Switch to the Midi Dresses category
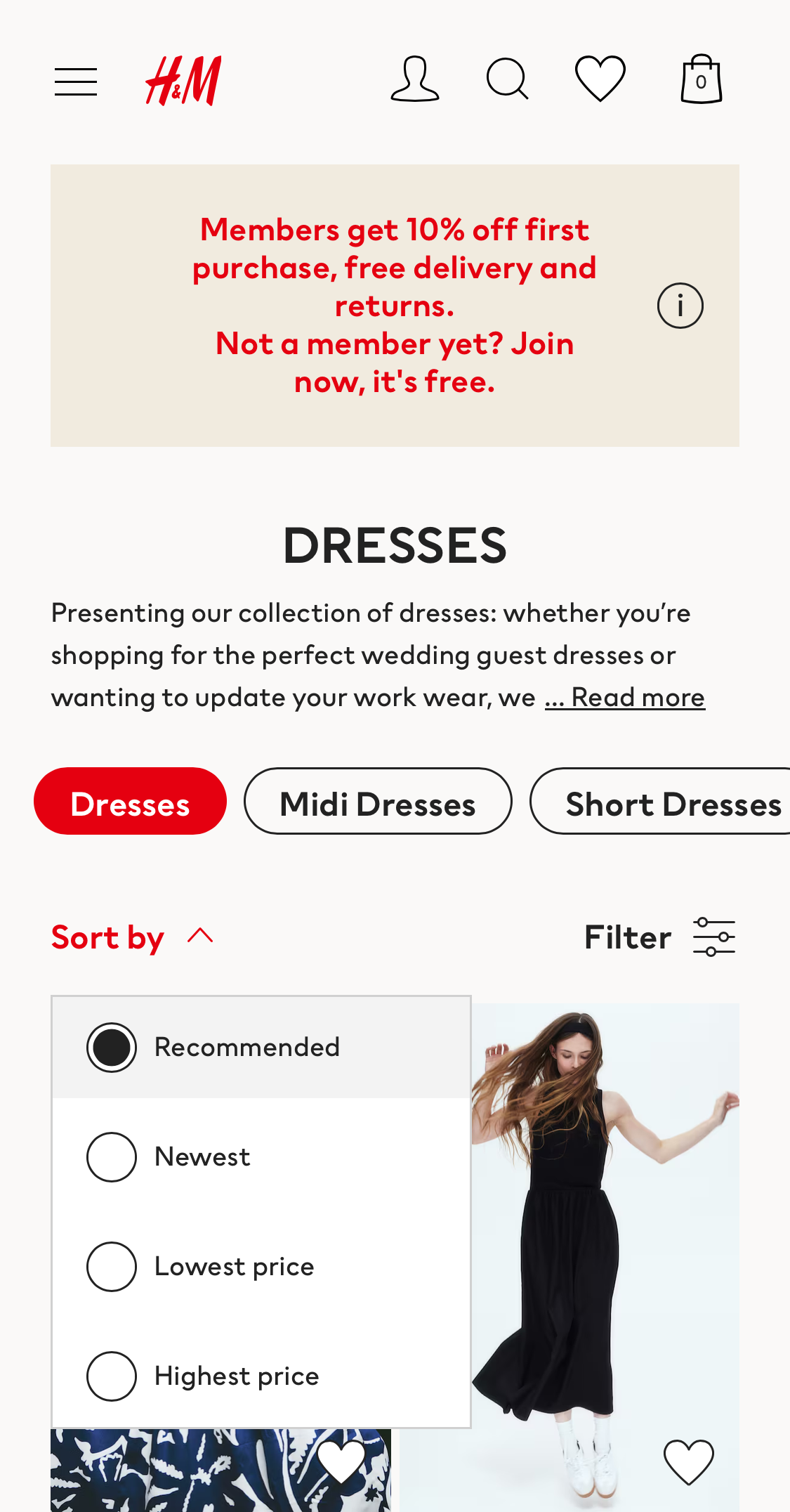790x1512 pixels. [x=377, y=801]
